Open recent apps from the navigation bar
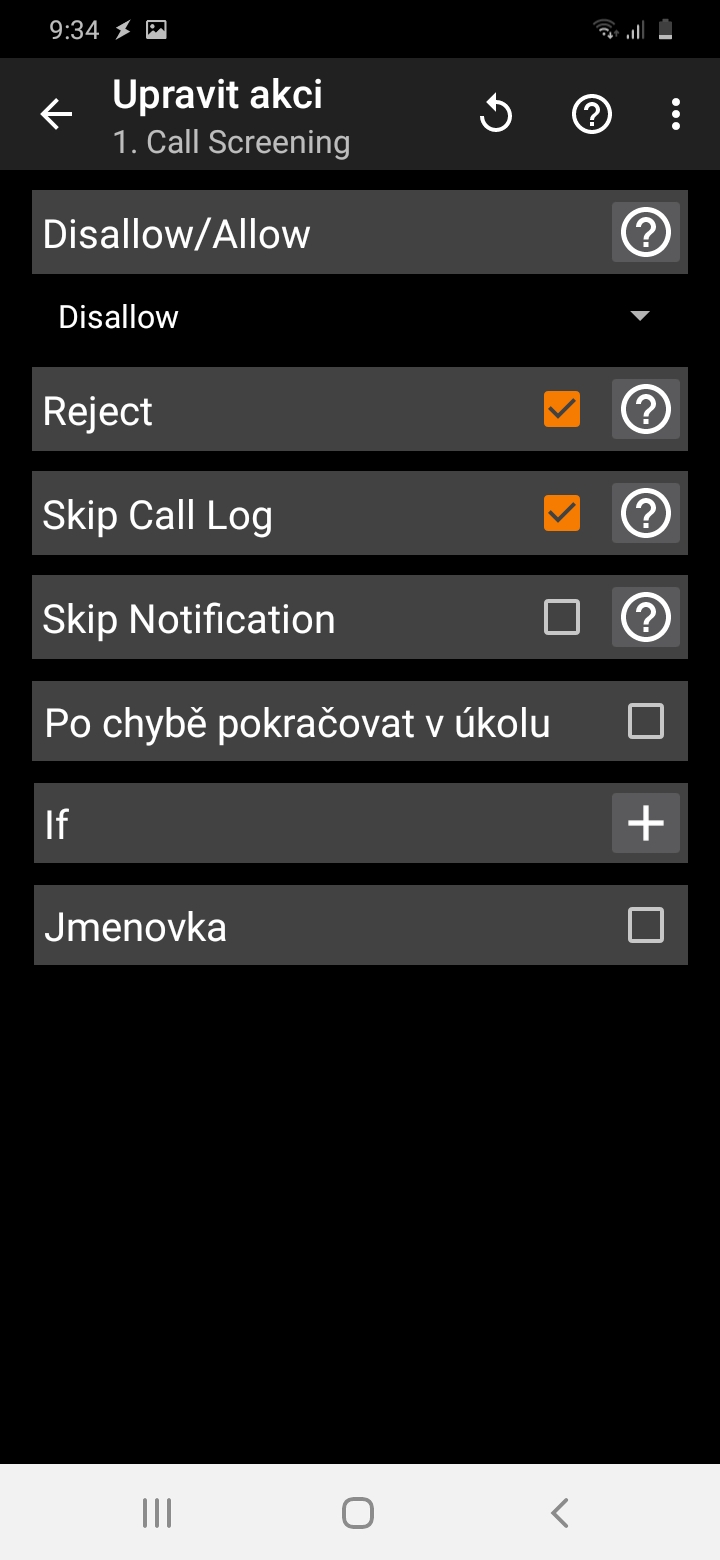This screenshot has height=1560, width=720. pos(157,1513)
